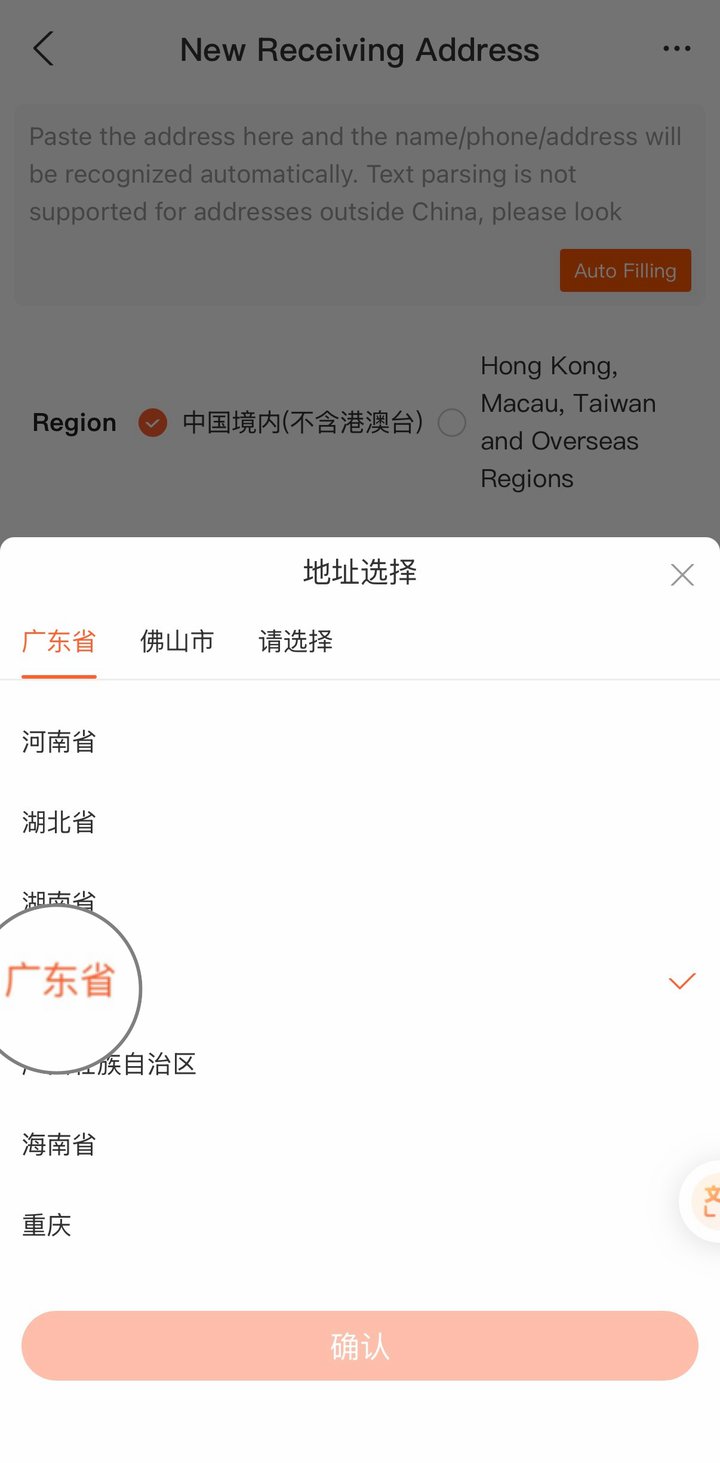This screenshot has height=1463, width=720.
Task: Choose 湖北省 in the list
Action: click(x=360, y=822)
